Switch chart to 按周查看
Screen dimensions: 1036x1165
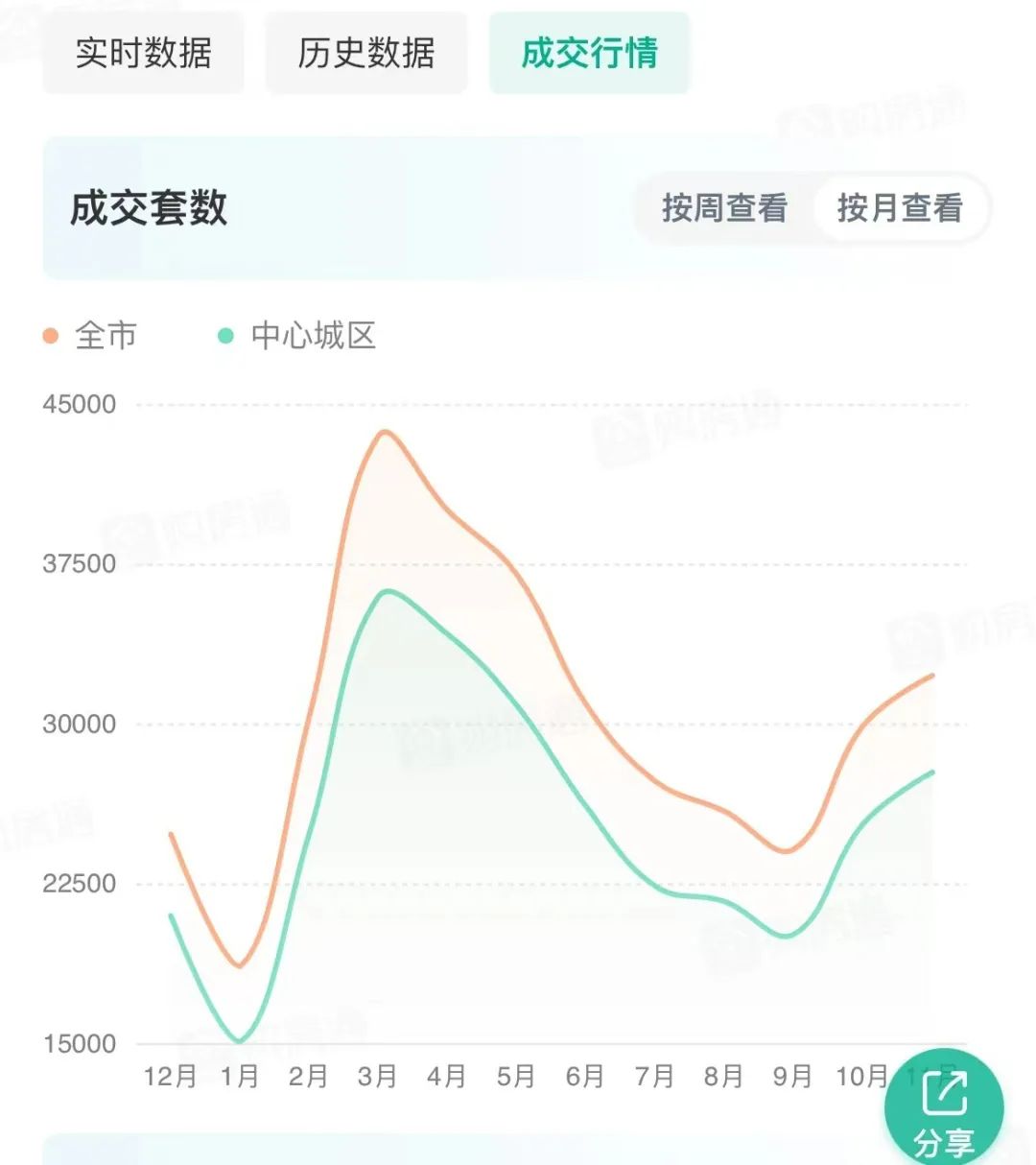(724, 208)
